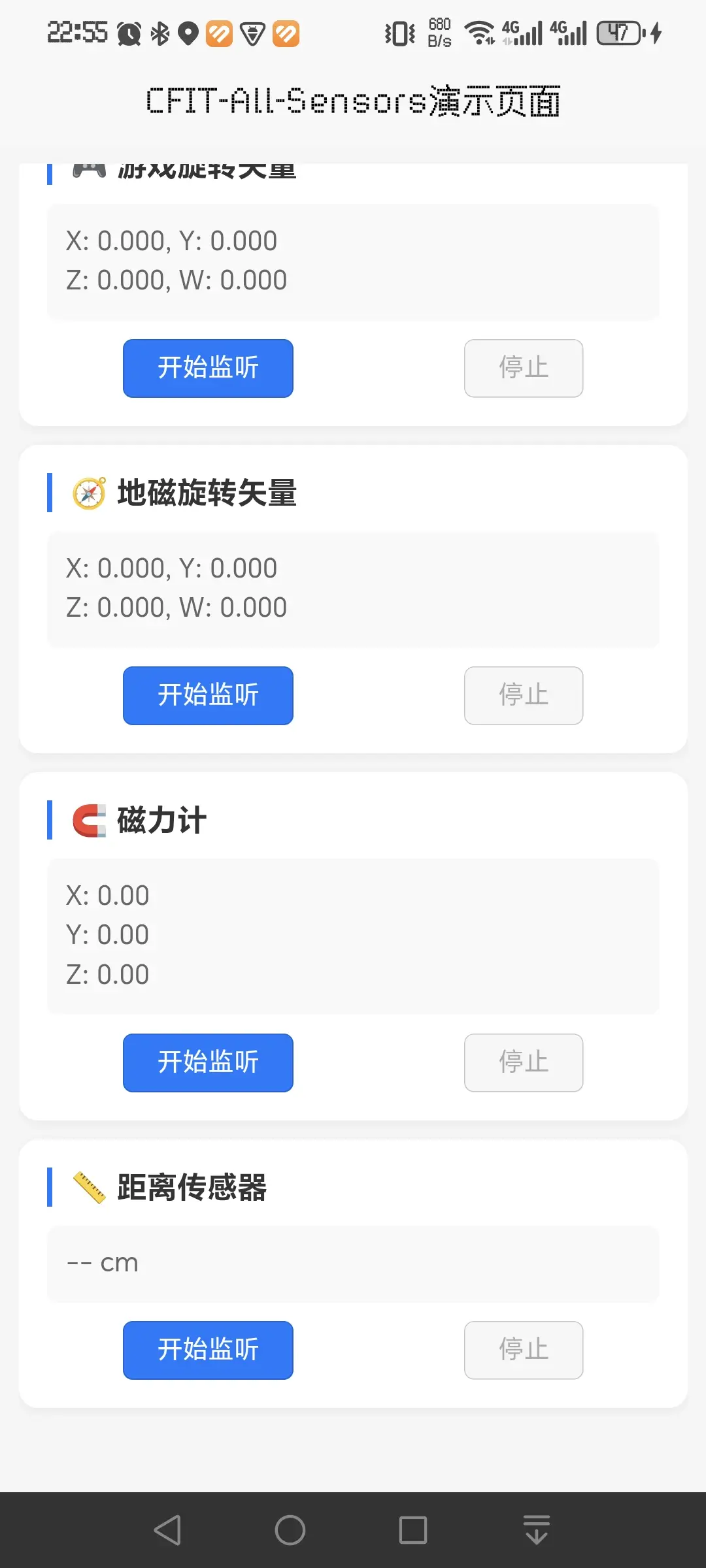
Task: Stop the 地磁旋转矢量 sensor
Action: tap(523, 695)
